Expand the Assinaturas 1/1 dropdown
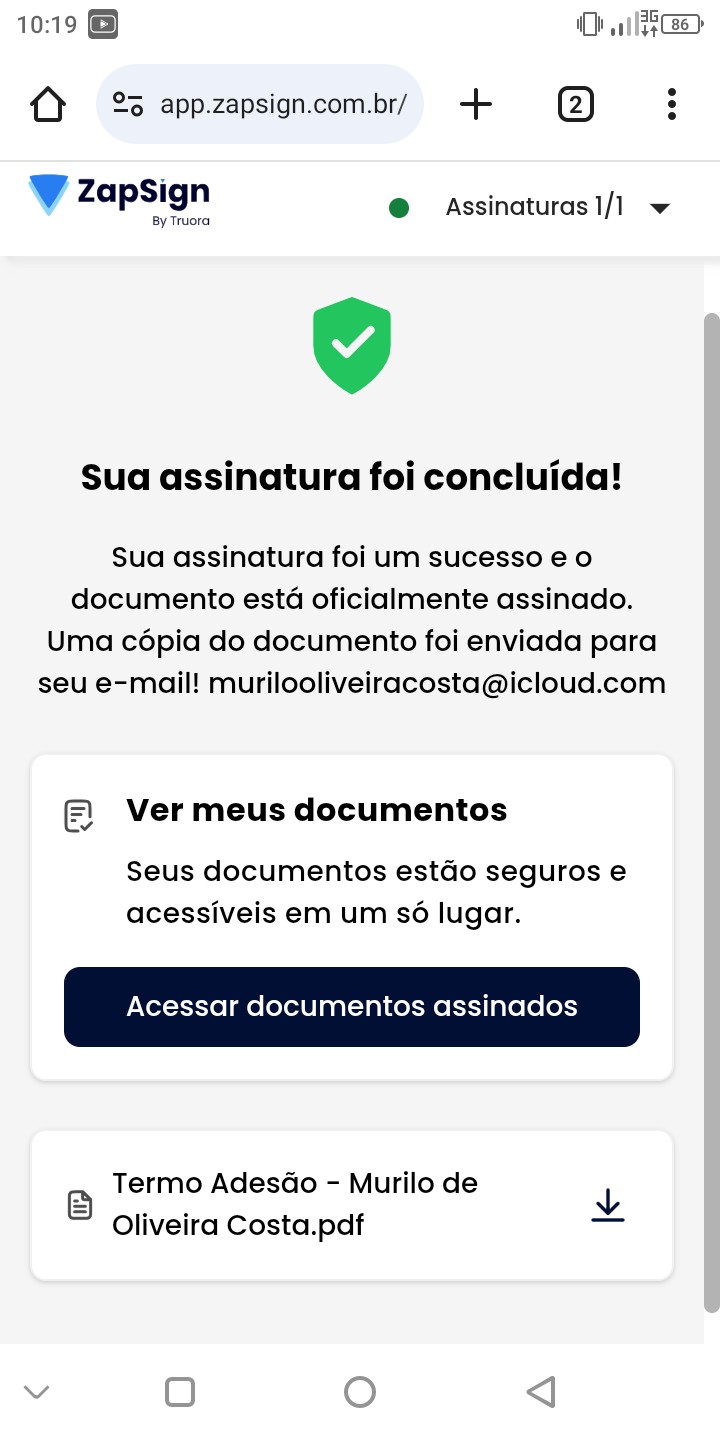Viewport: 720px width, 1440px height. tap(658, 208)
